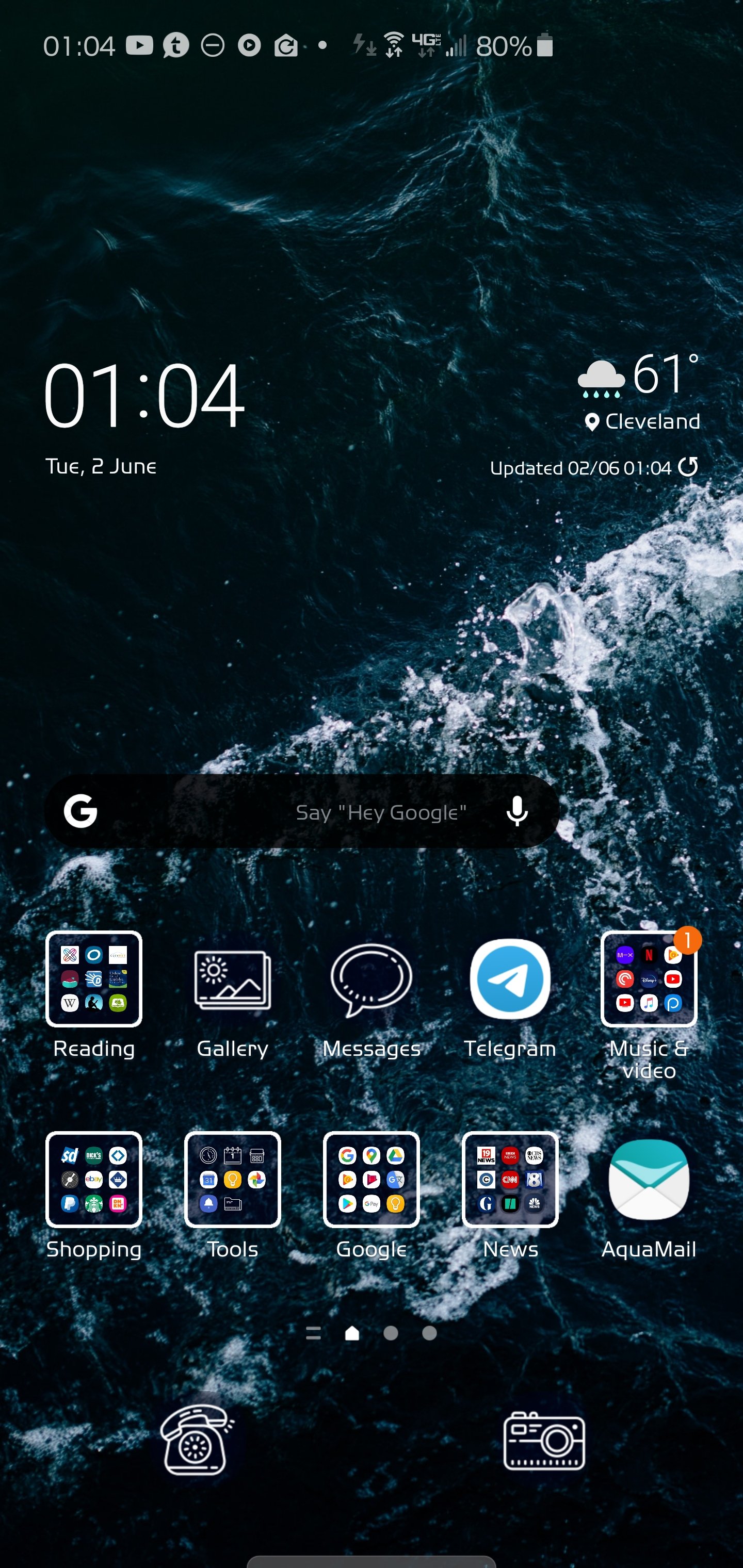Open the clock widget showing 01:04
This screenshot has width=743, height=1568.
pos(144,396)
